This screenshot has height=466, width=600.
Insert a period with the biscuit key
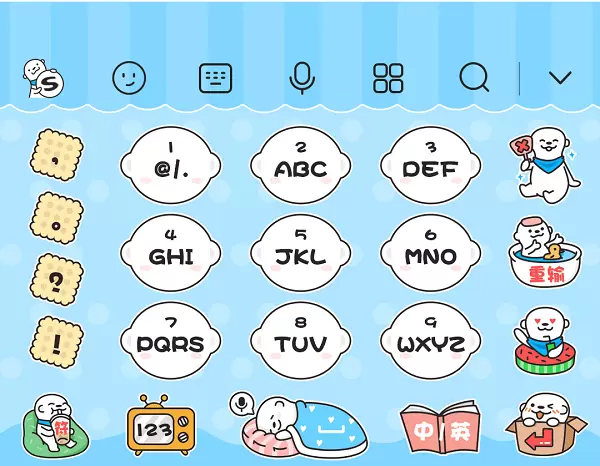[x=58, y=216]
